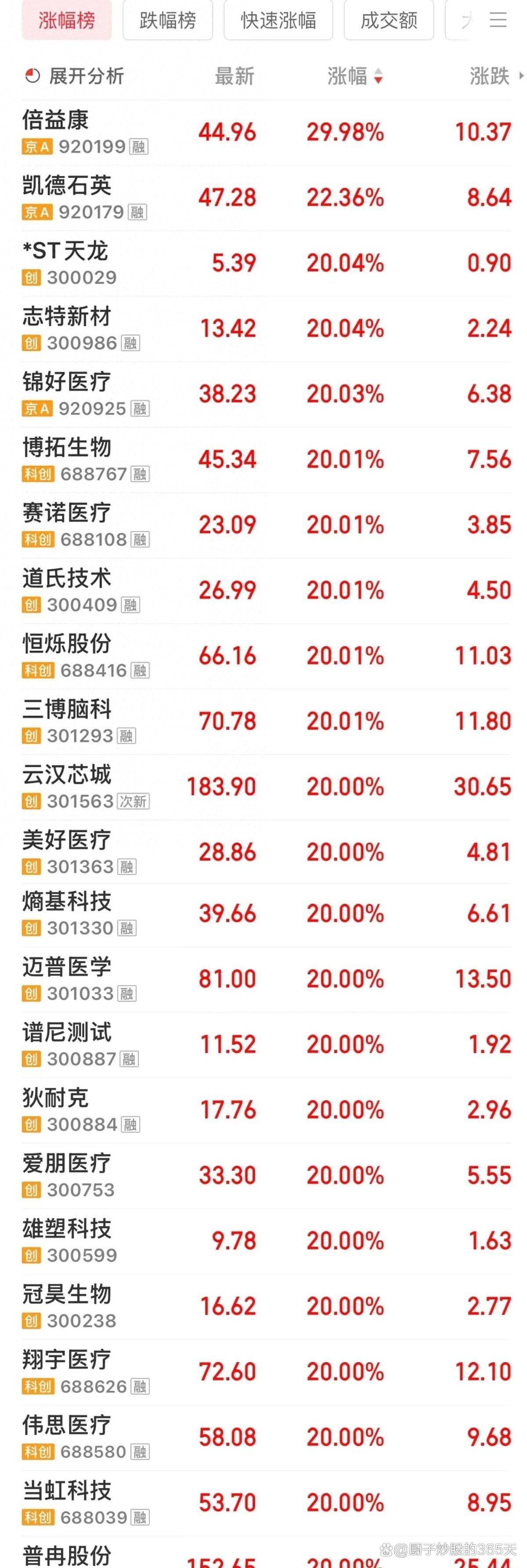Select the 快速涨幅 tab
The height and width of the screenshot is (1568, 527).
(x=278, y=21)
